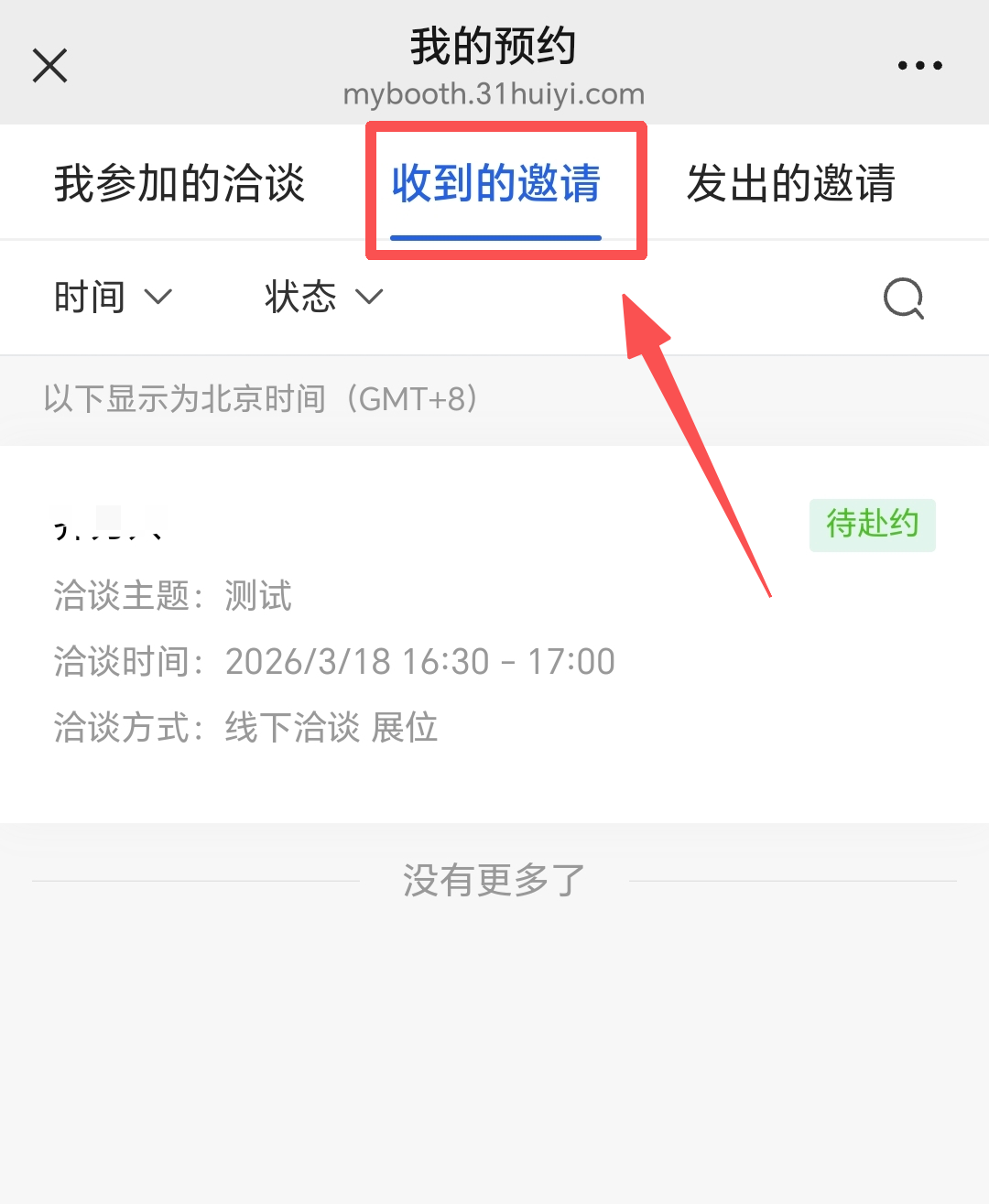The height and width of the screenshot is (1204, 989).
Task: Open the three-dot overflow menu
Action: point(919,66)
